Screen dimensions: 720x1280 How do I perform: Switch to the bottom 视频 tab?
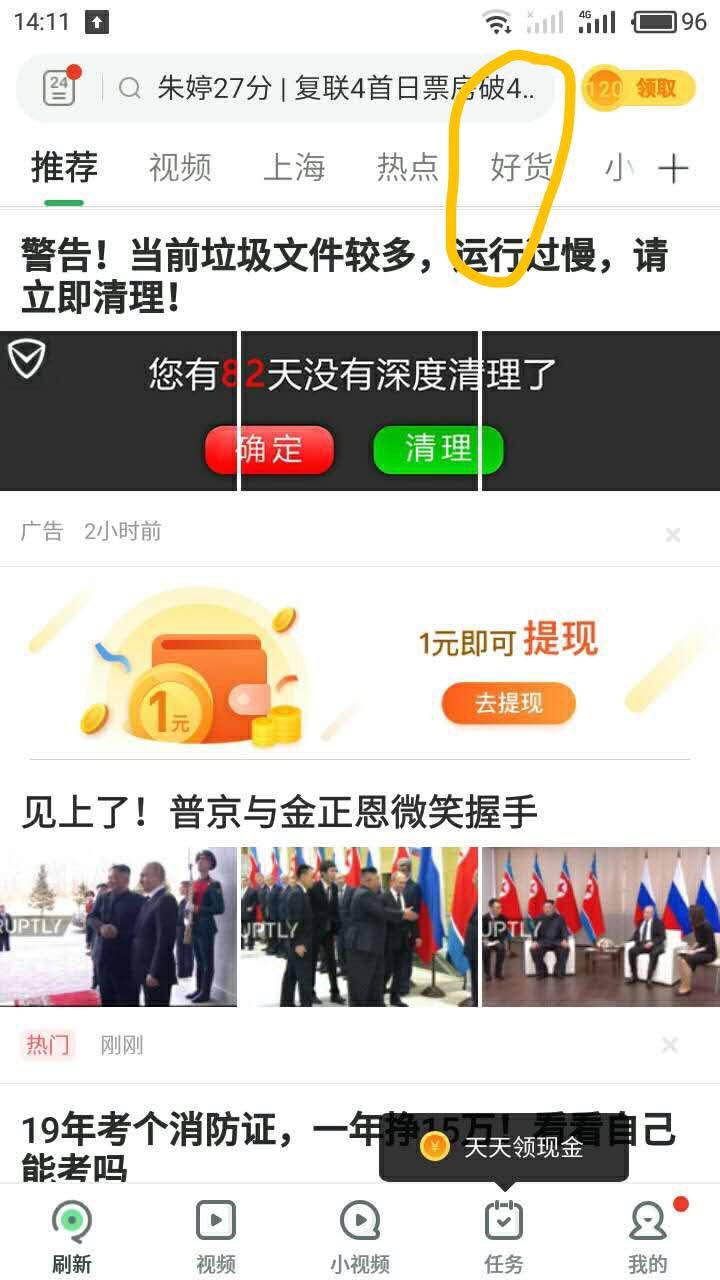pyautogui.click(x=216, y=1238)
